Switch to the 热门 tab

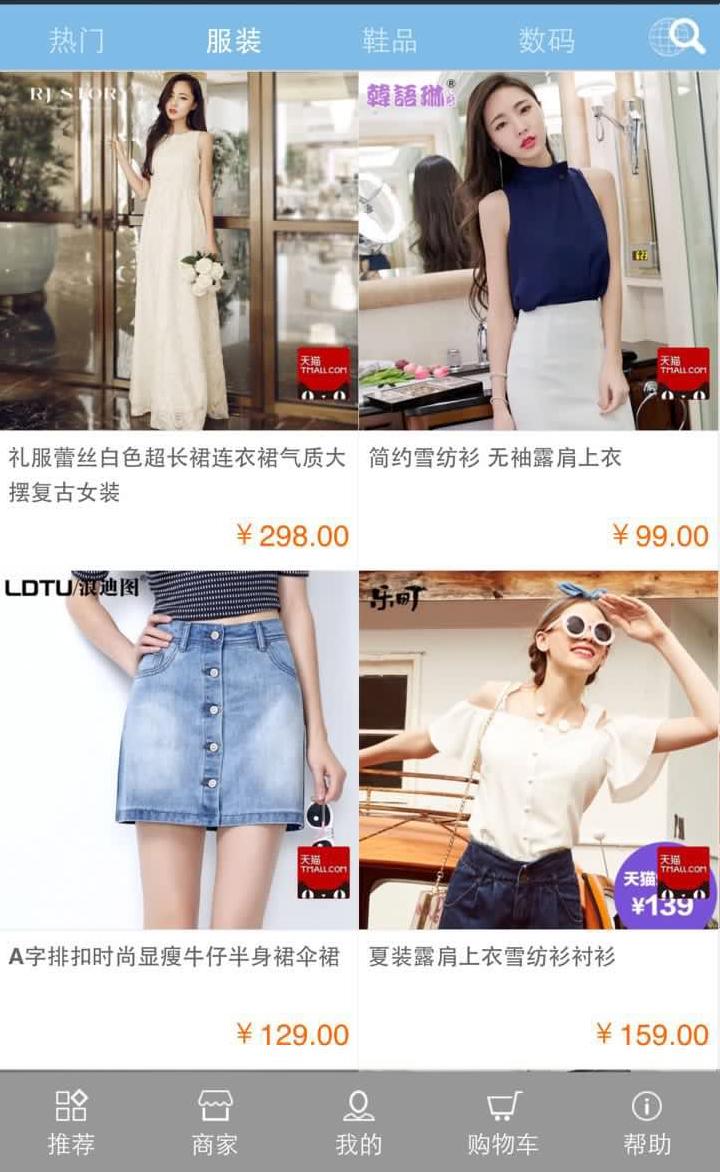77,40
